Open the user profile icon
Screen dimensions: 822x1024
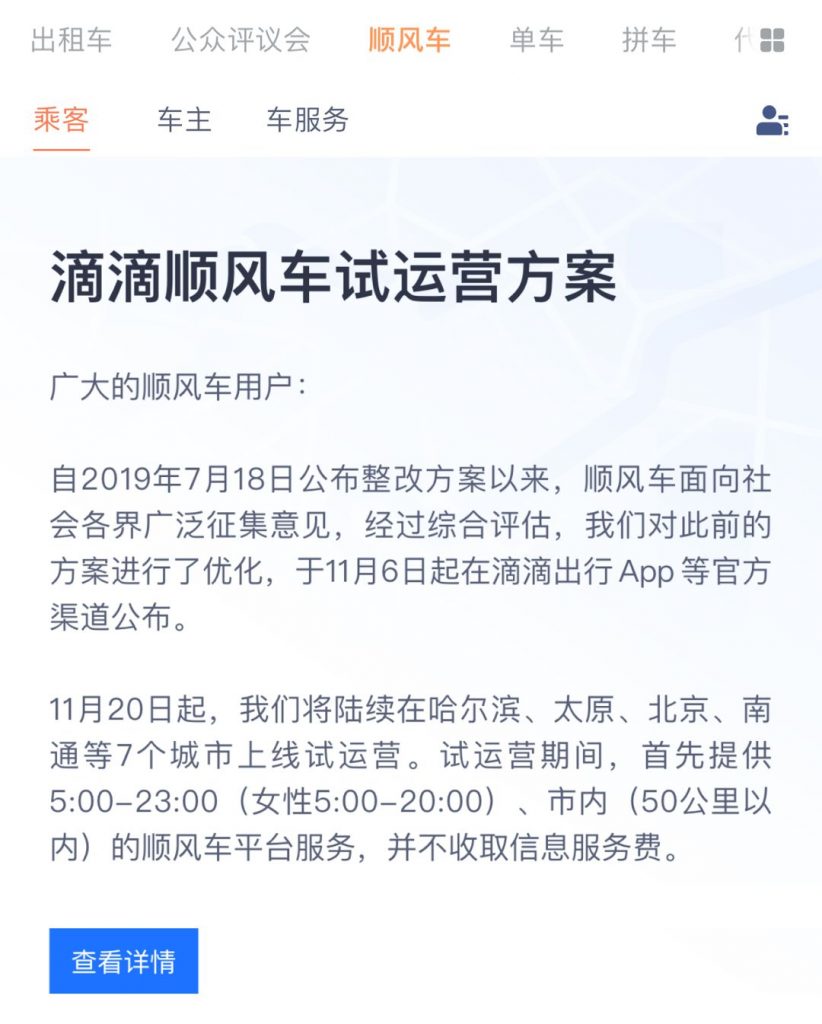tap(771, 121)
